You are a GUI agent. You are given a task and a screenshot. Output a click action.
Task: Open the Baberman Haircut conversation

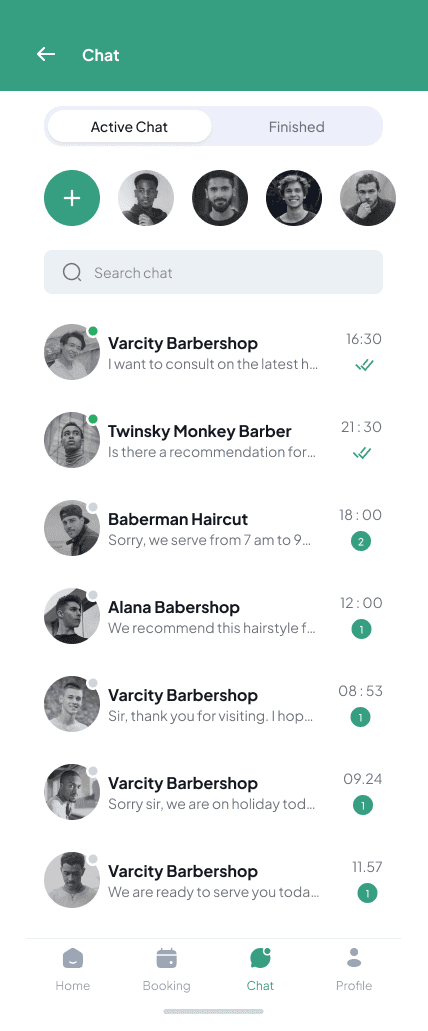pos(214,529)
